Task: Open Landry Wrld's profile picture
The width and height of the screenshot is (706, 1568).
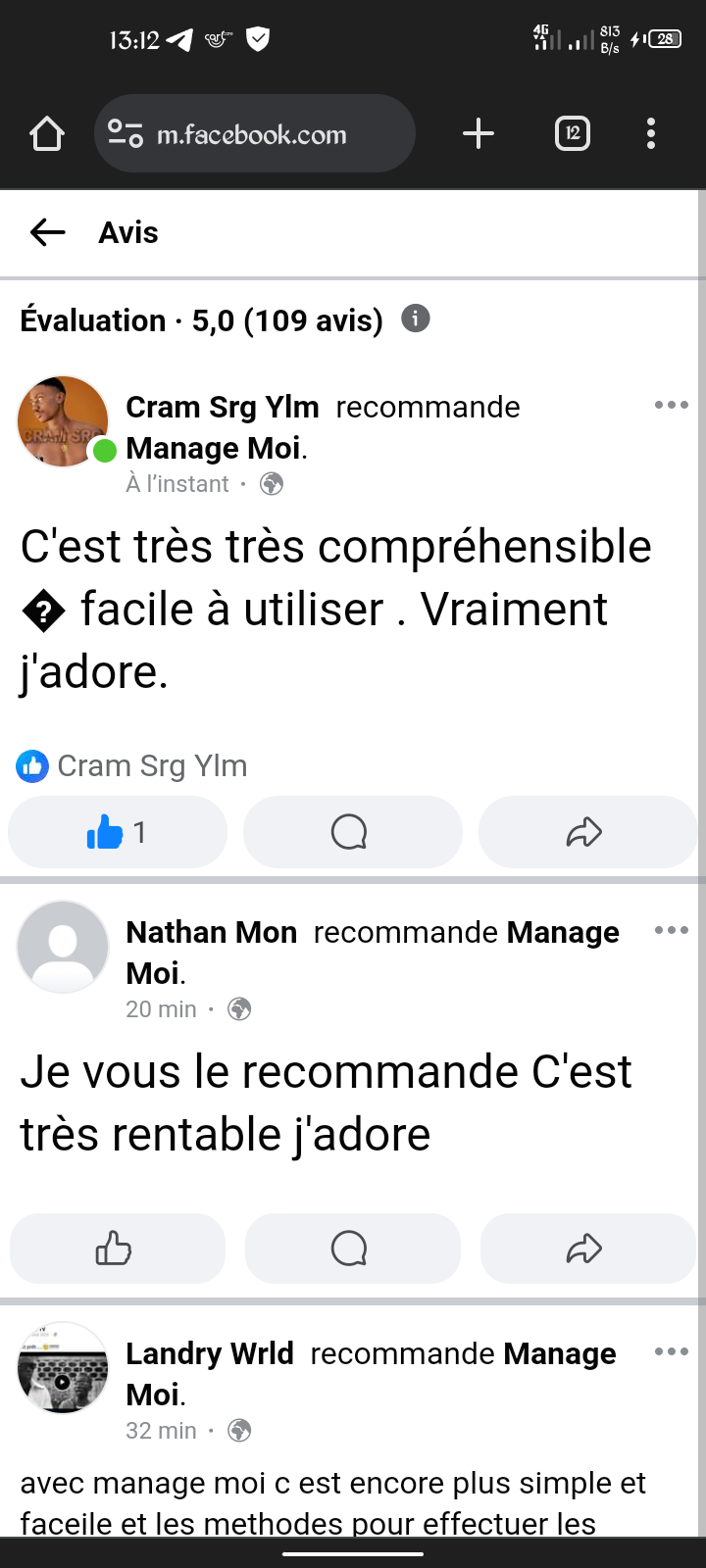Action: [63, 1368]
